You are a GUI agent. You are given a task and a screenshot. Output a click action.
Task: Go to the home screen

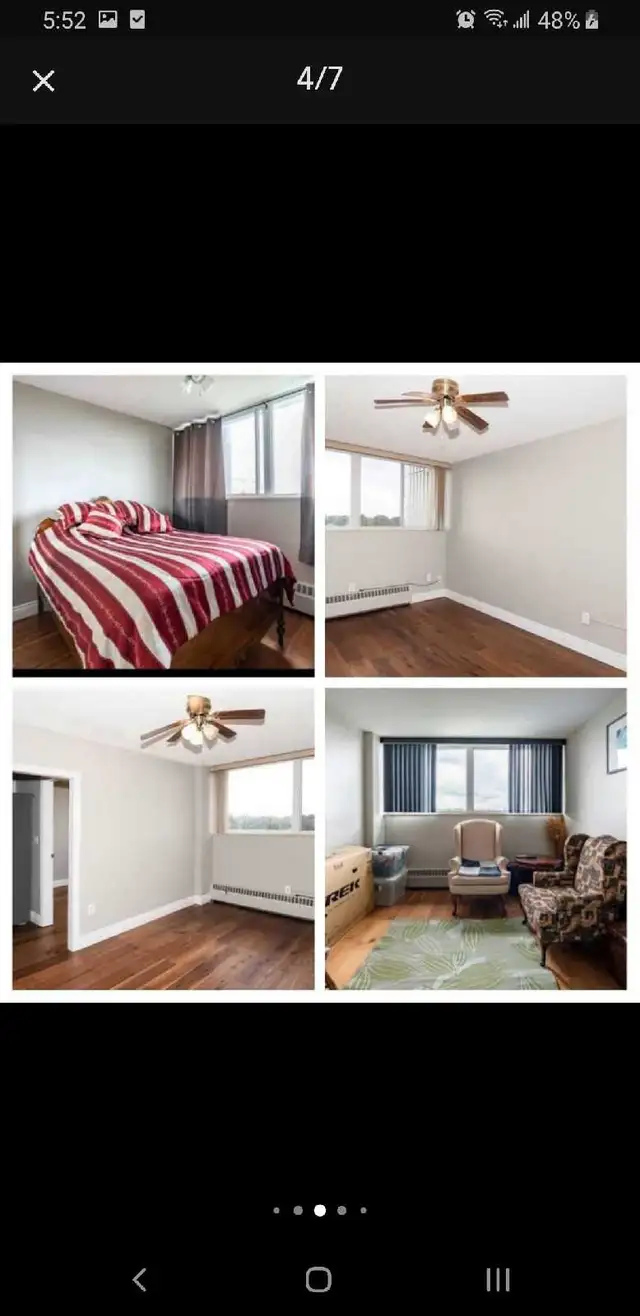click(x=319, y=1279)
